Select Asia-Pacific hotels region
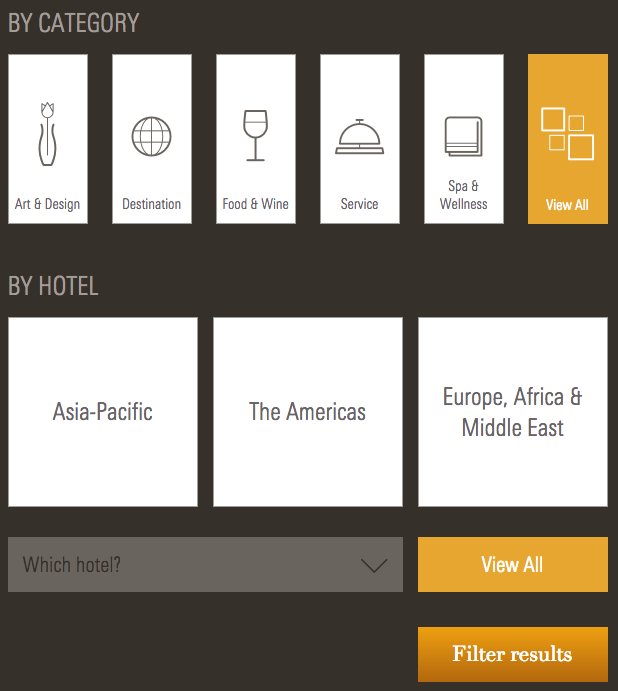The width and height of the screenshot is (618, 691). tap(103, 412)
